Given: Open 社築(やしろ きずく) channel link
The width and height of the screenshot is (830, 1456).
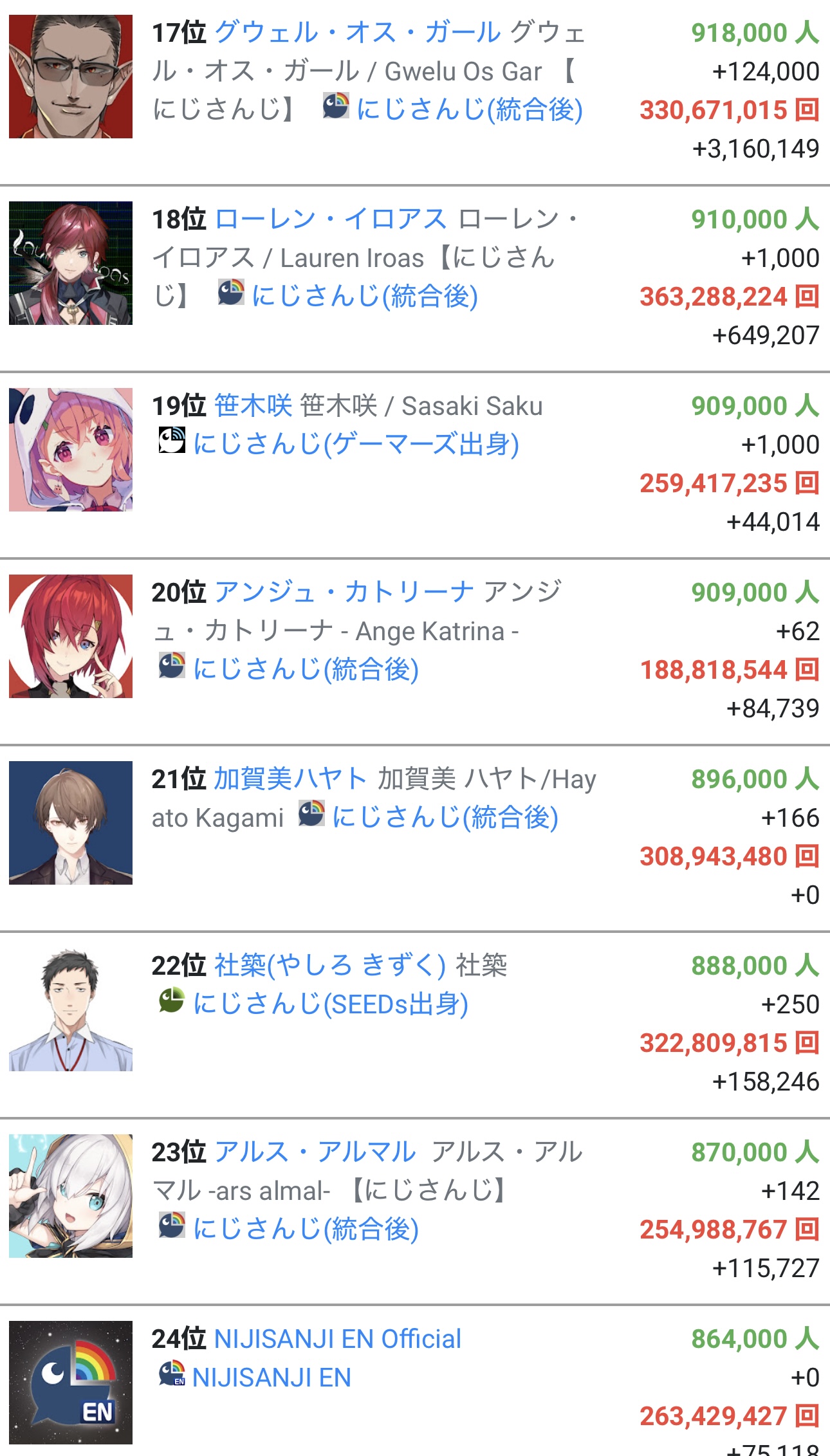Looking at the screenshot, I should click(x=329, y=965).
